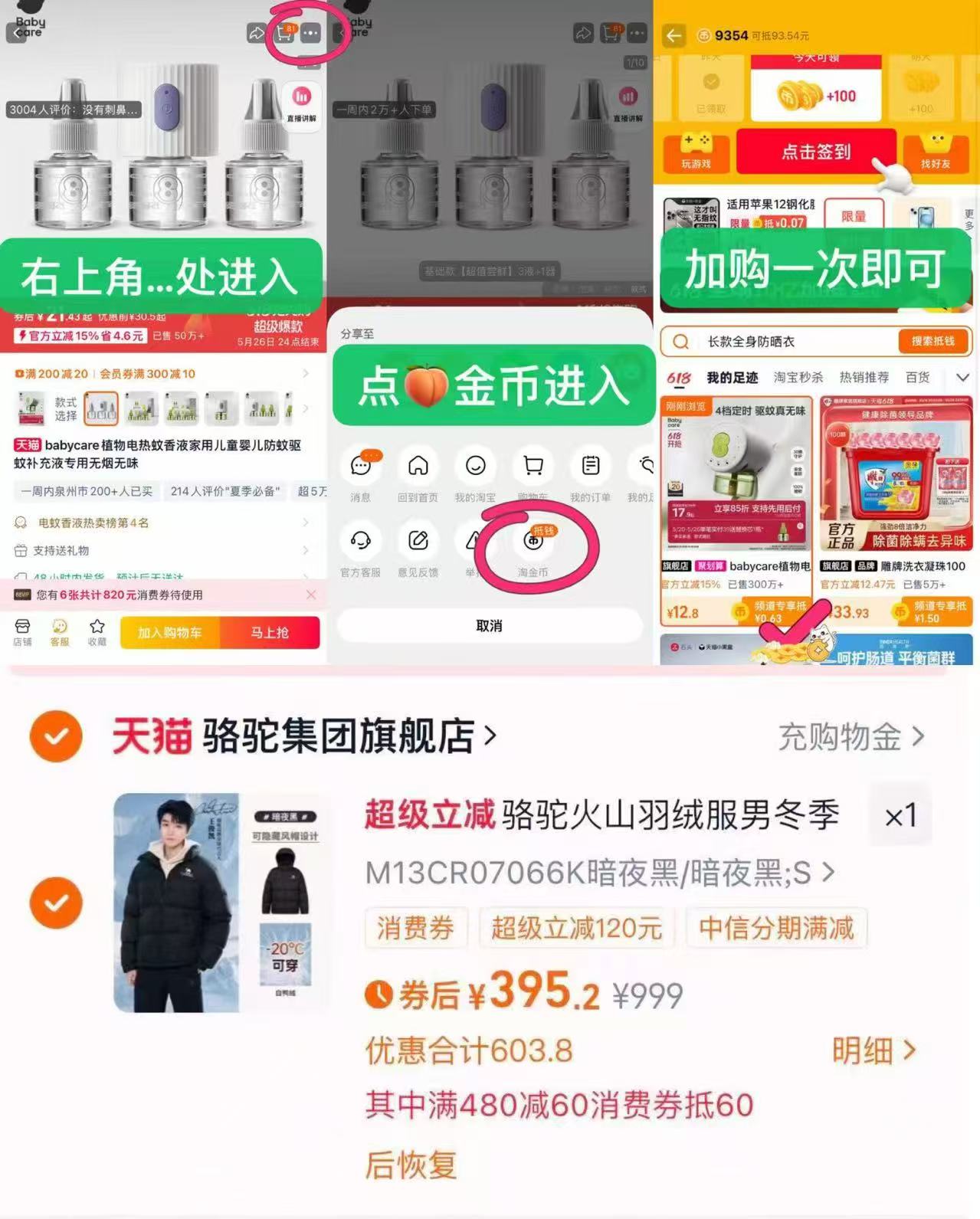Open the circled "..." more options icon
This screenshot has height=1219, width=980.
(311, 34)
